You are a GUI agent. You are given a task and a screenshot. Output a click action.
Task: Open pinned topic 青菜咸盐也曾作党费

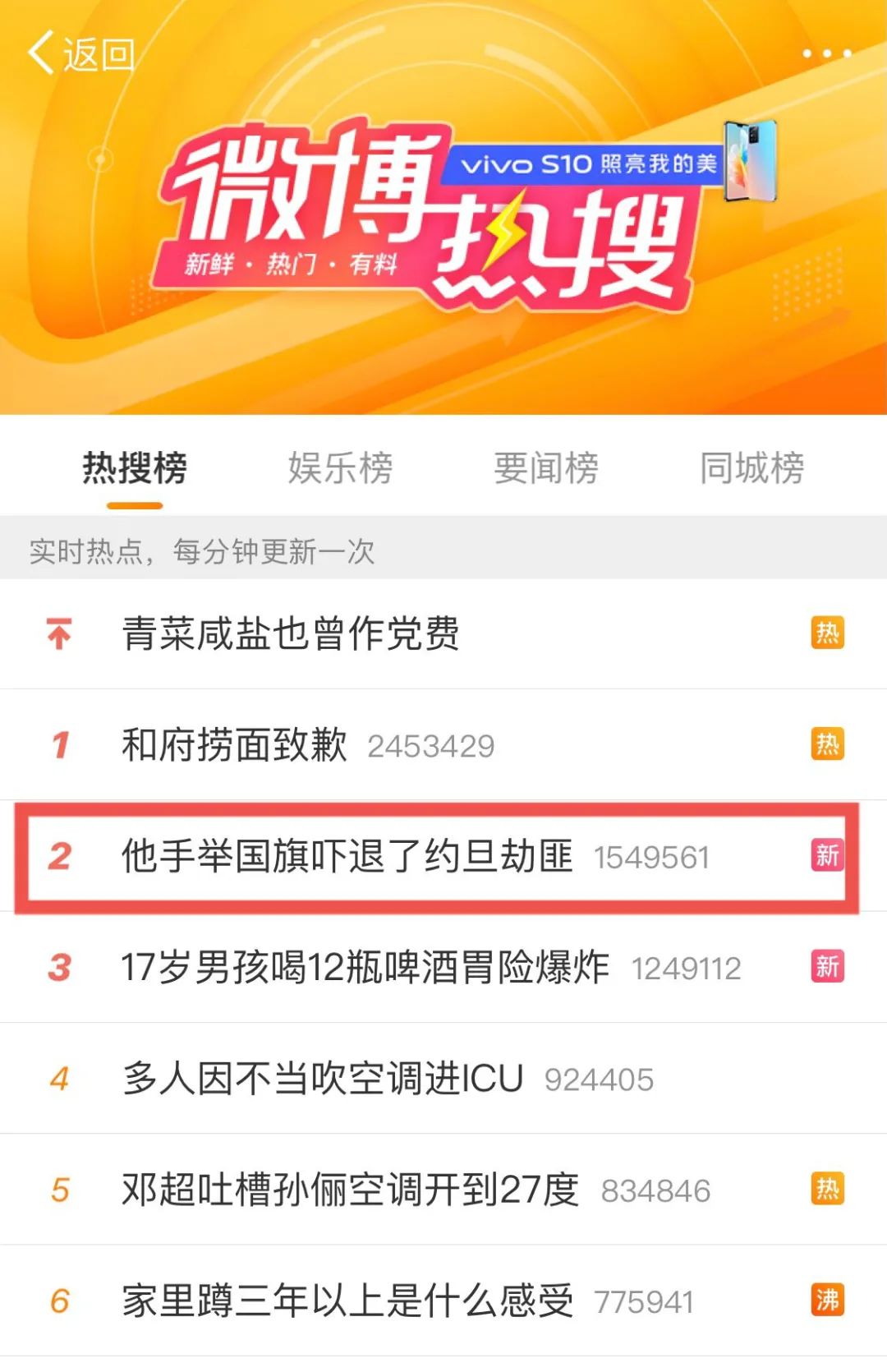(291, 633)
